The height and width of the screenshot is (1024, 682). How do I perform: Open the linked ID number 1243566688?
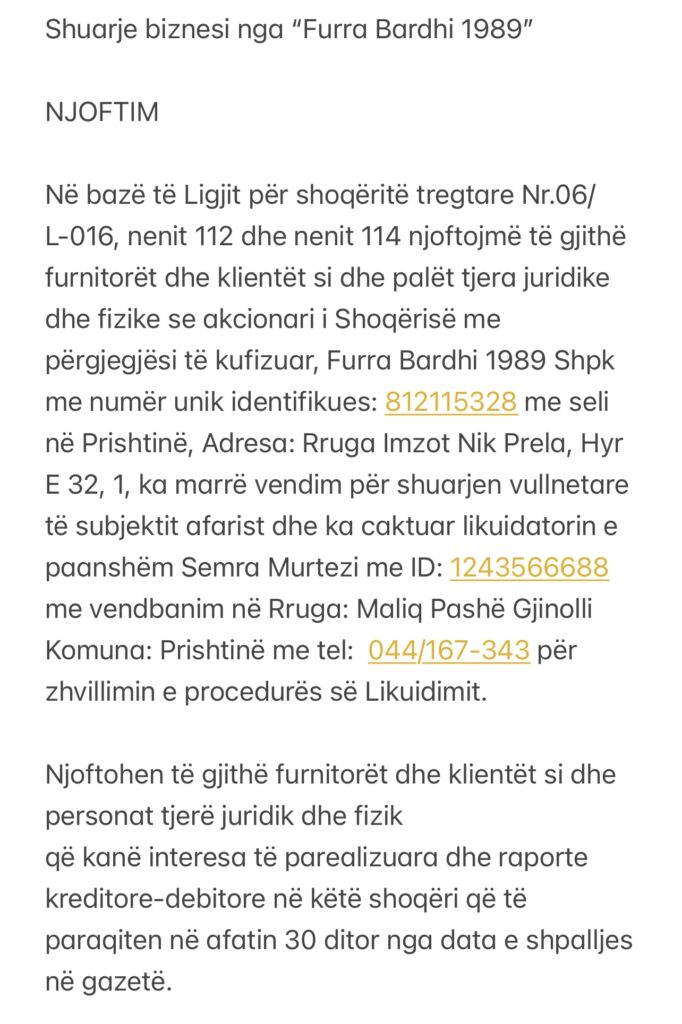coord(529,567)
